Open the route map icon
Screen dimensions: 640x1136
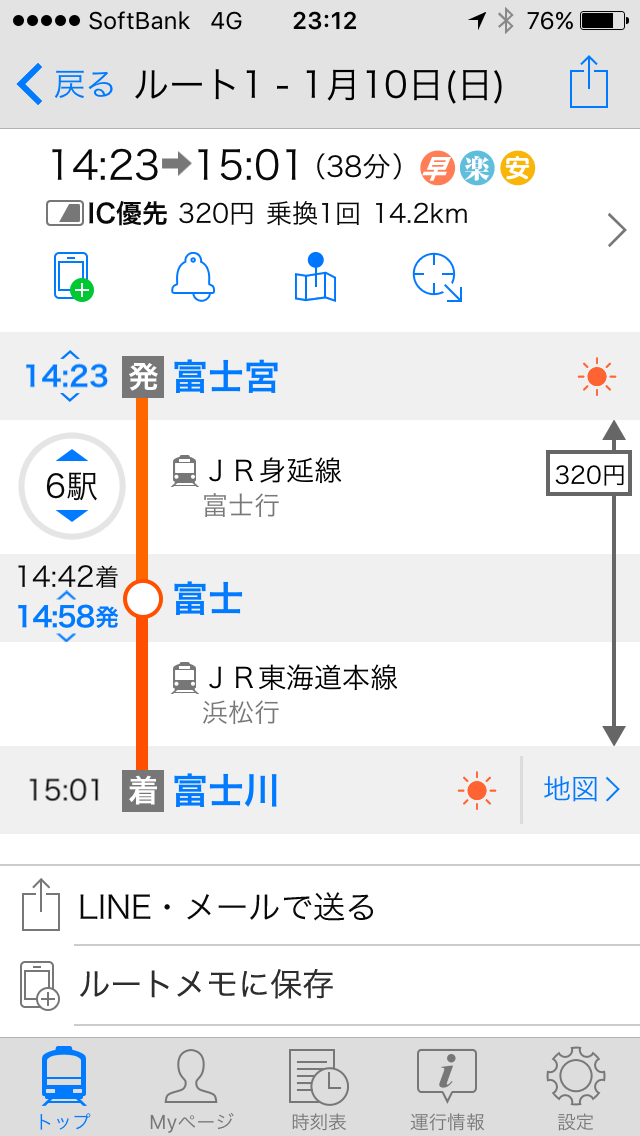coord(315,277)
